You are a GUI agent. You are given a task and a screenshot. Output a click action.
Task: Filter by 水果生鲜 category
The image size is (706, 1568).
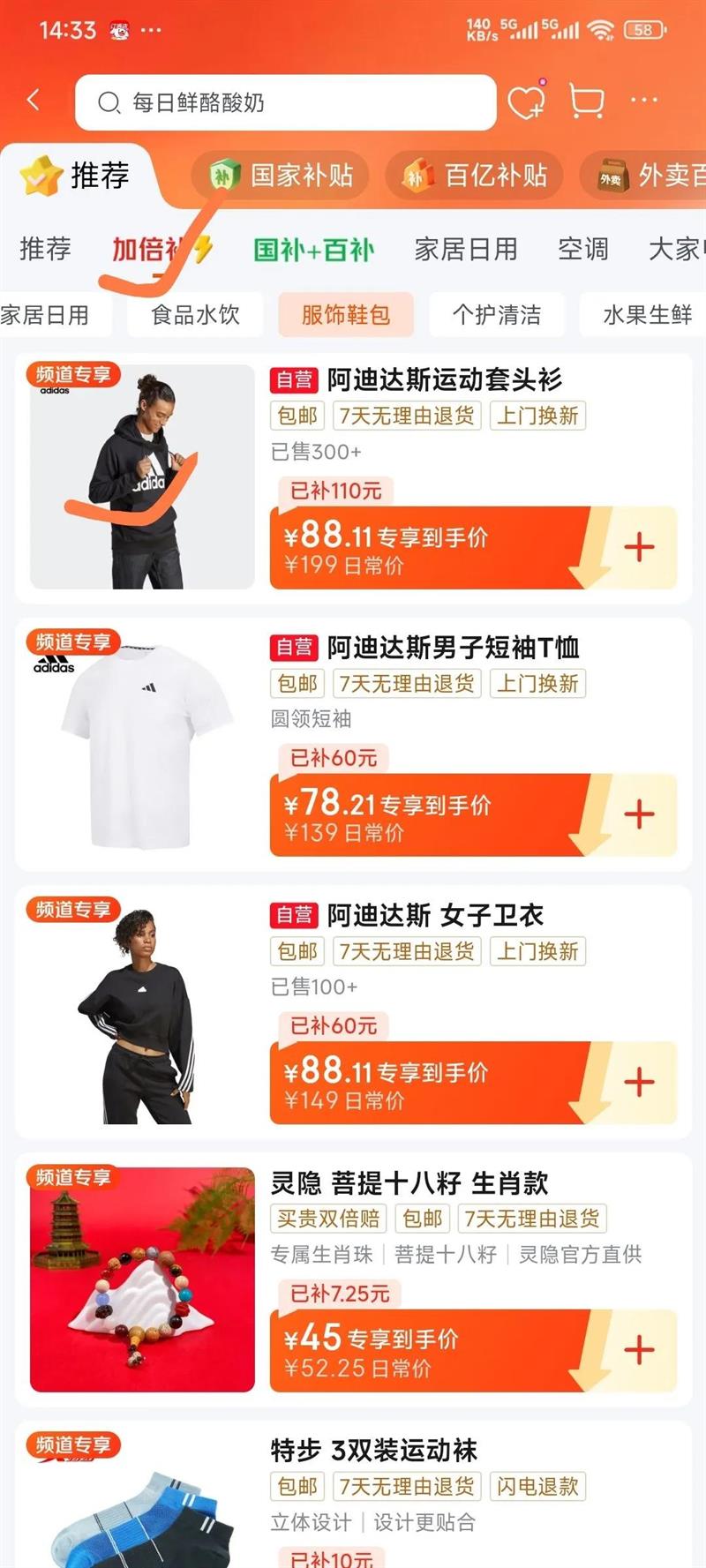[x=646, y=315]
